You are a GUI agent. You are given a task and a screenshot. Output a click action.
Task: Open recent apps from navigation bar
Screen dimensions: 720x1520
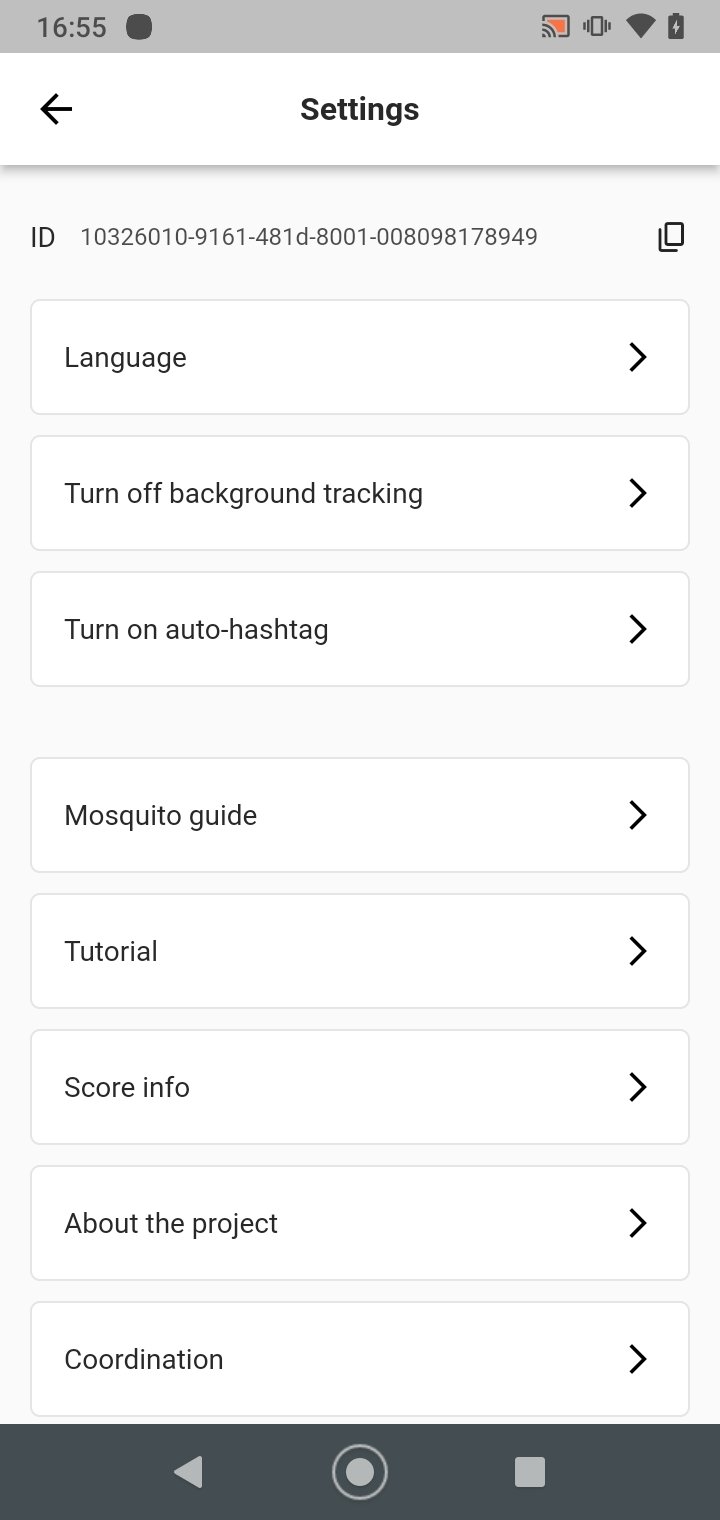click(x=530, y=1472)
